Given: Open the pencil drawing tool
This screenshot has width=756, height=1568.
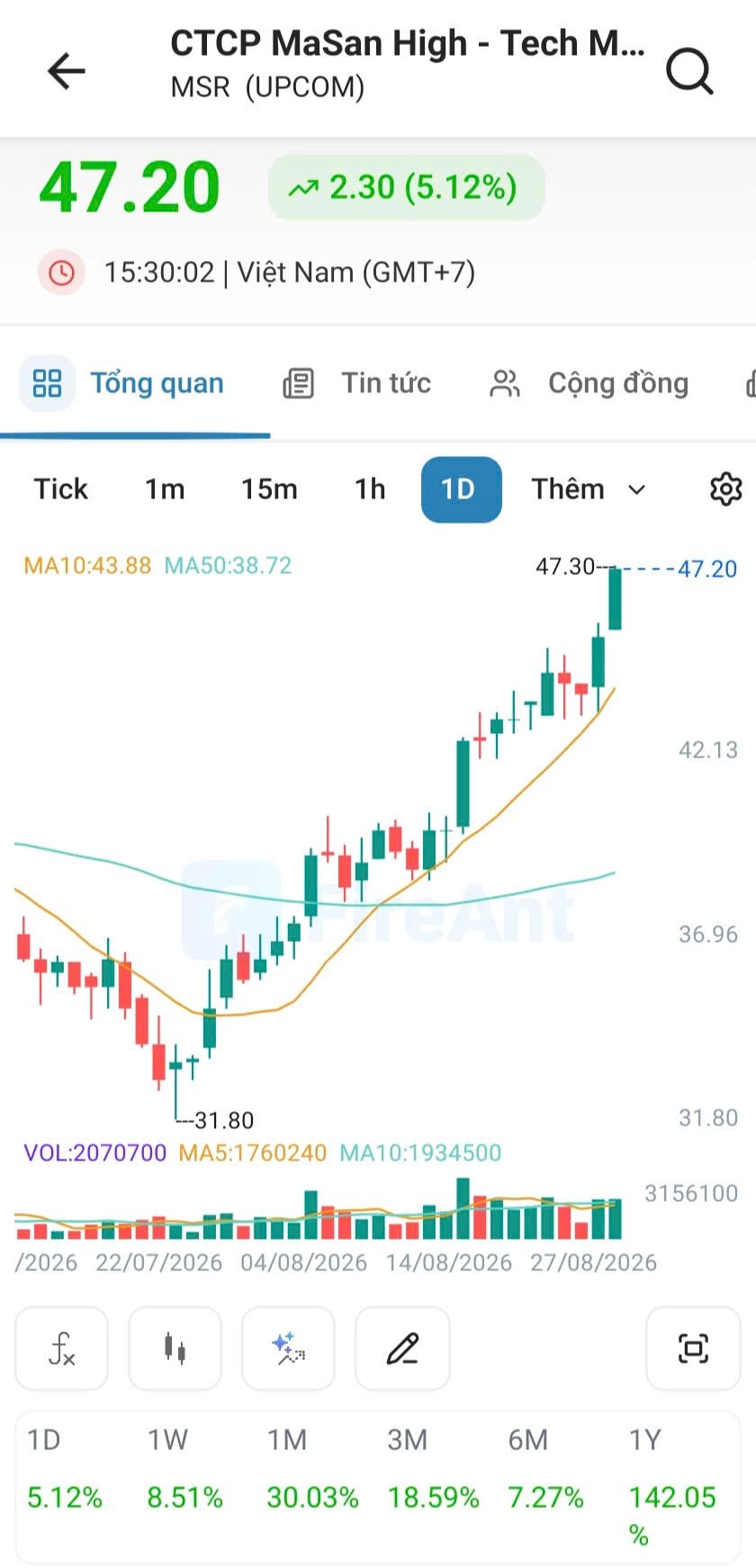Looking at the screenshot, I should click(402, 1348).
